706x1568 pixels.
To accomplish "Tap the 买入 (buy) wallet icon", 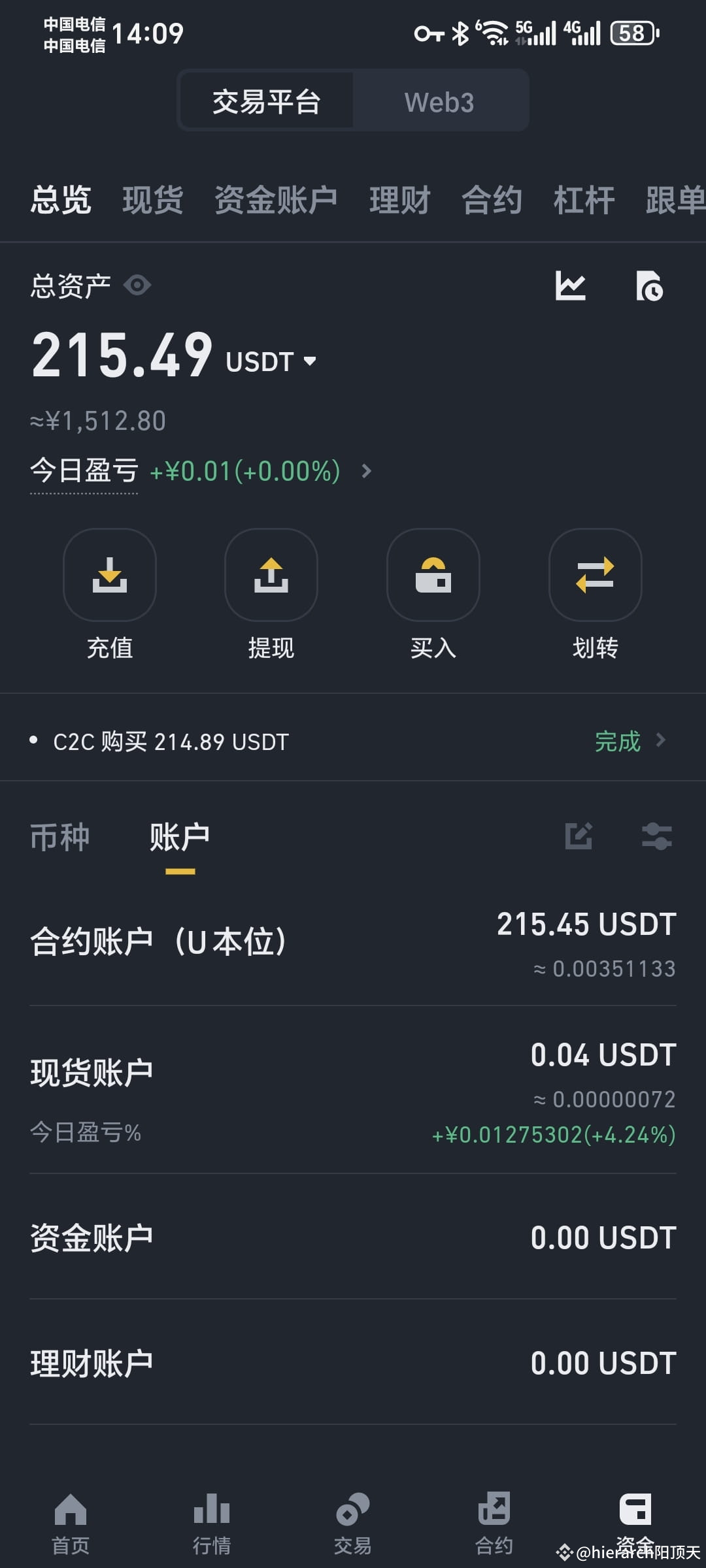I will 433,575.
